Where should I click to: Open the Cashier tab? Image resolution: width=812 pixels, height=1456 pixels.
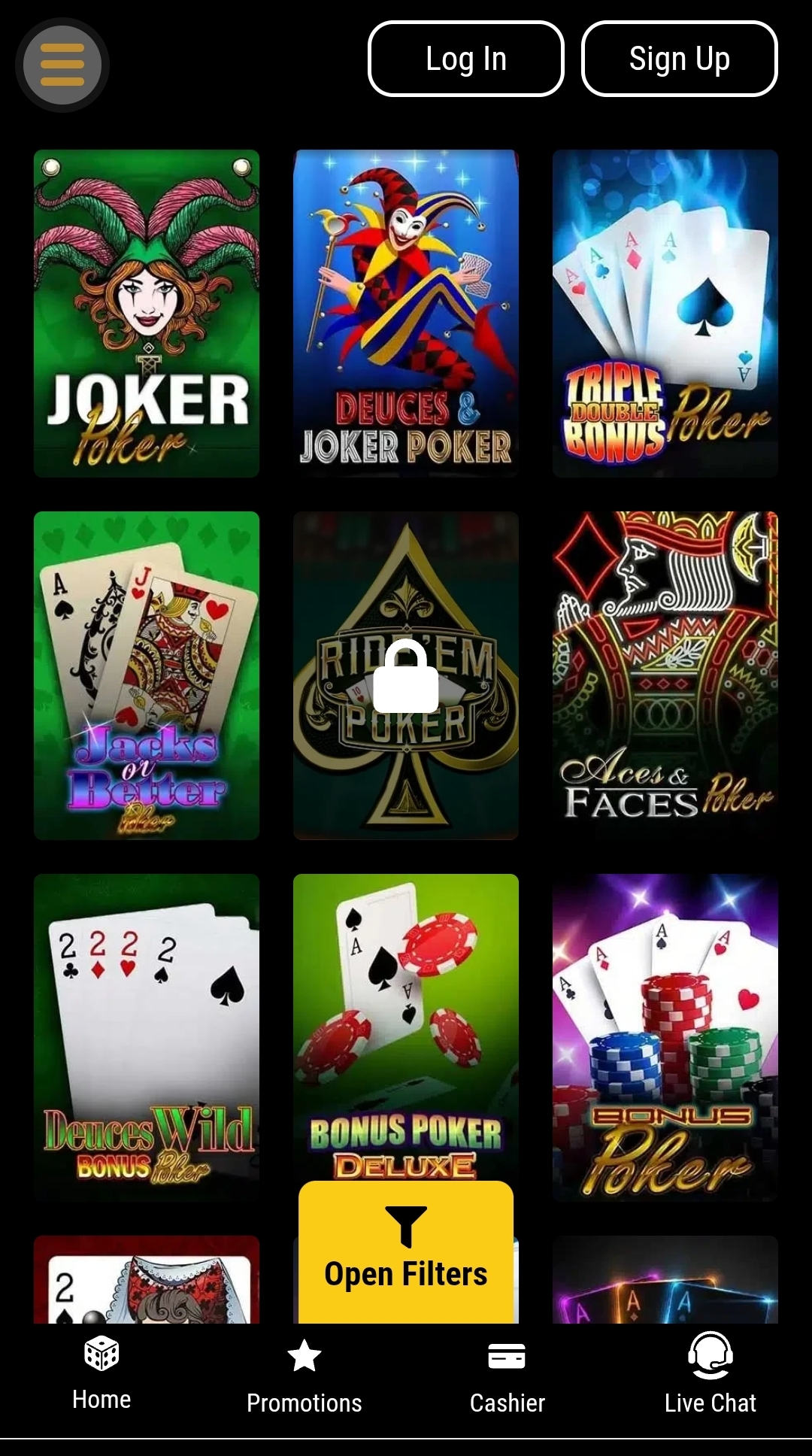point(507,1375)
